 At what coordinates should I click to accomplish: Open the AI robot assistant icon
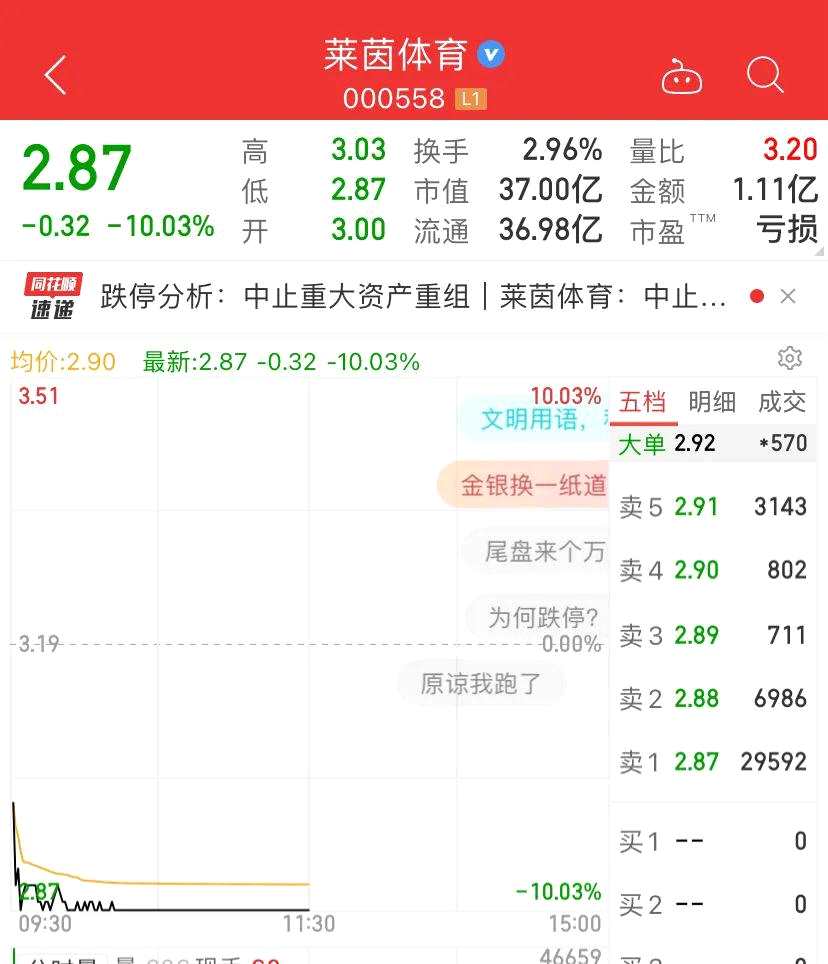click(681, 77)
